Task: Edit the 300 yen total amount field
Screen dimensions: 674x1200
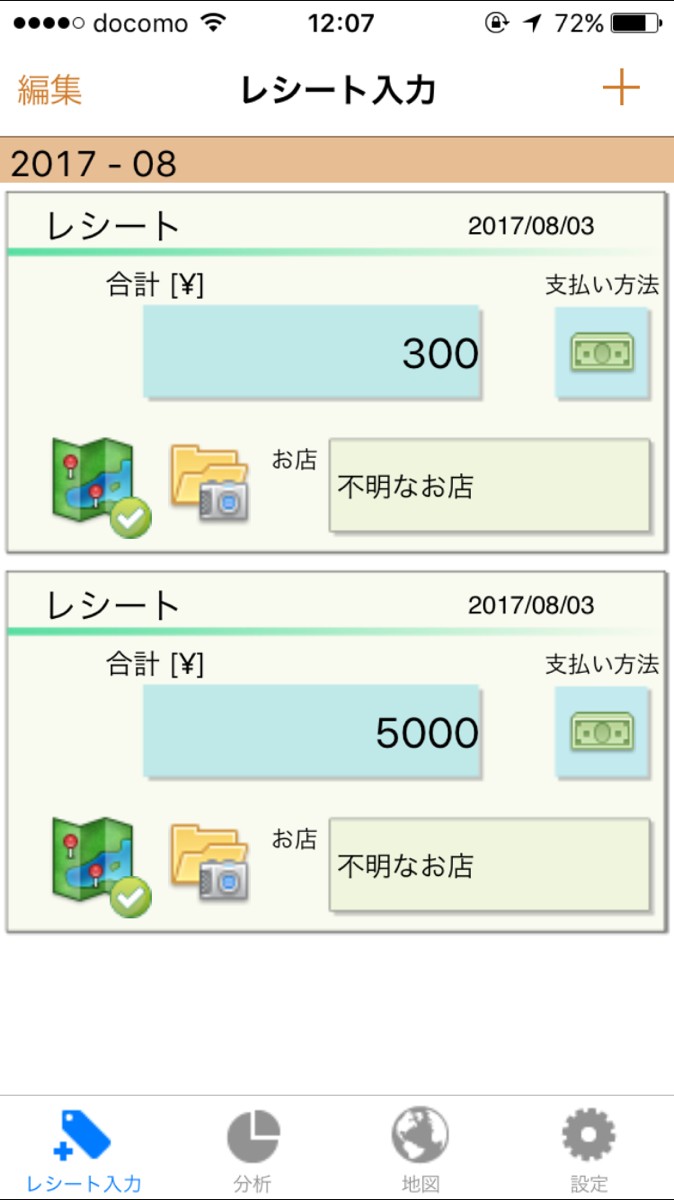Action: point(312,353)
